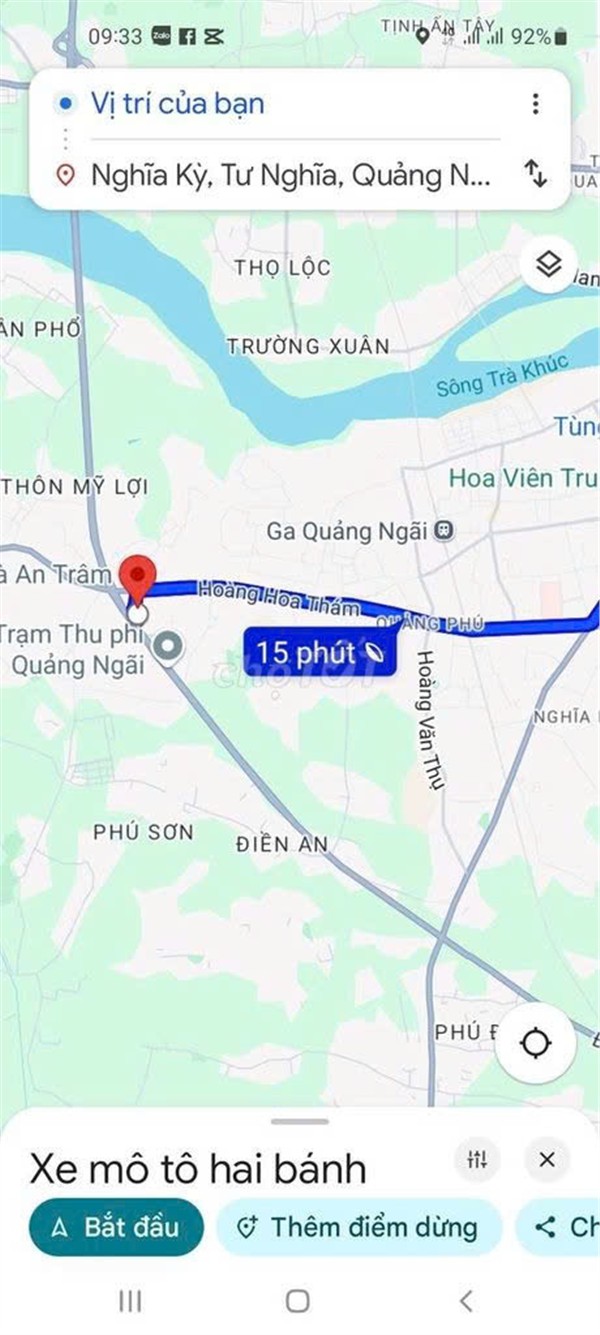
Task: Open Ga Quảng Ngãi station on map
Action: 446,531
